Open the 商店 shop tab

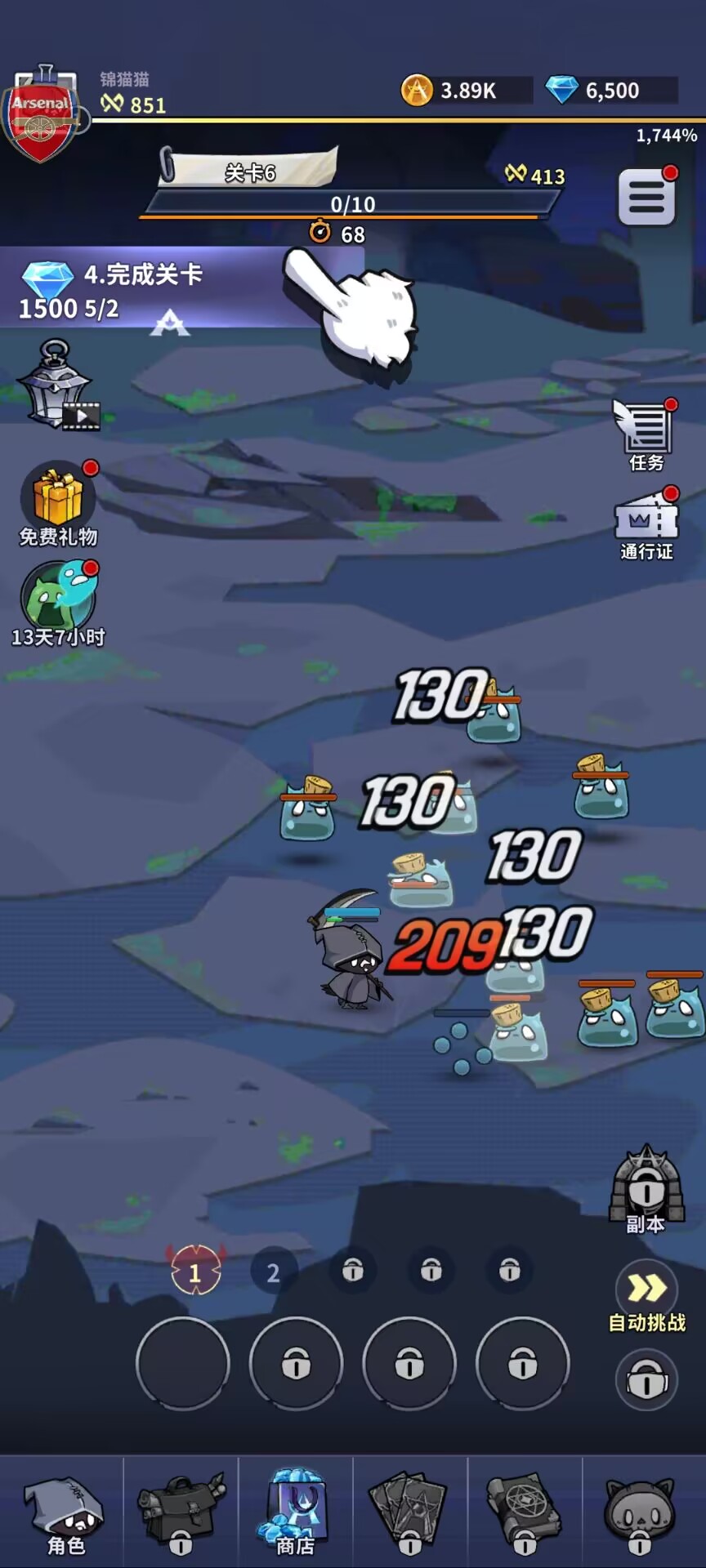click(x=295, y=1512)
